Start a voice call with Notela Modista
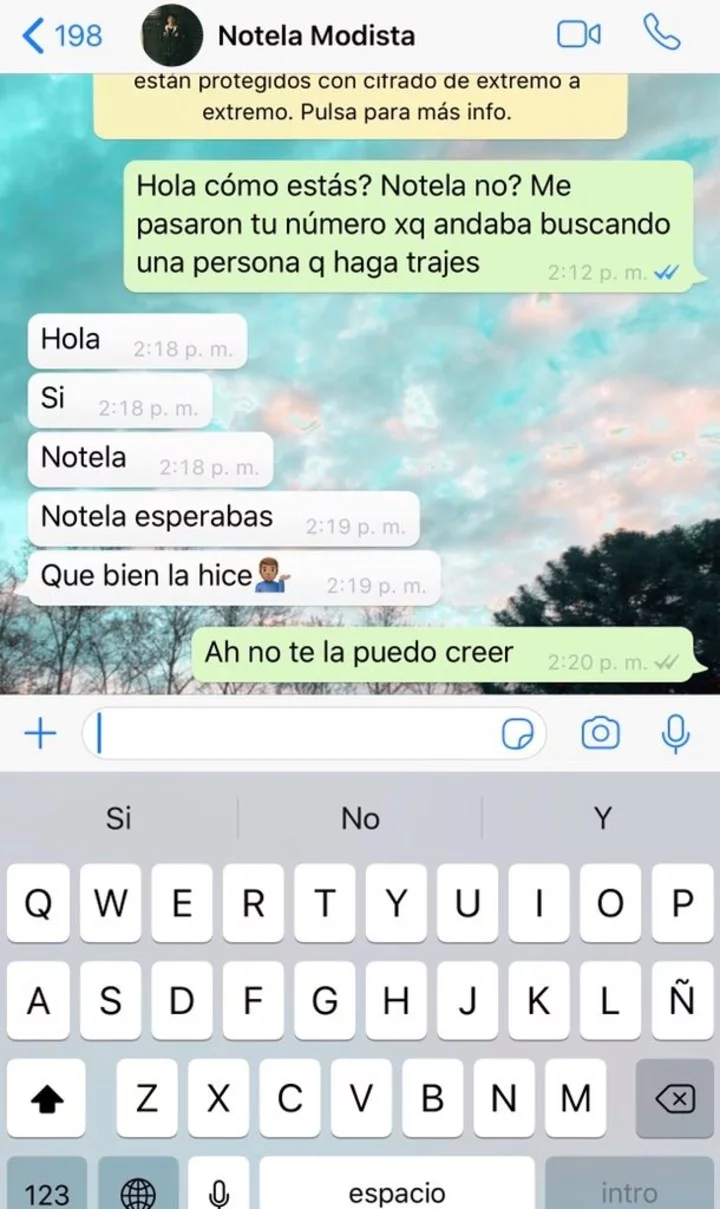 [x=663, y=34]
